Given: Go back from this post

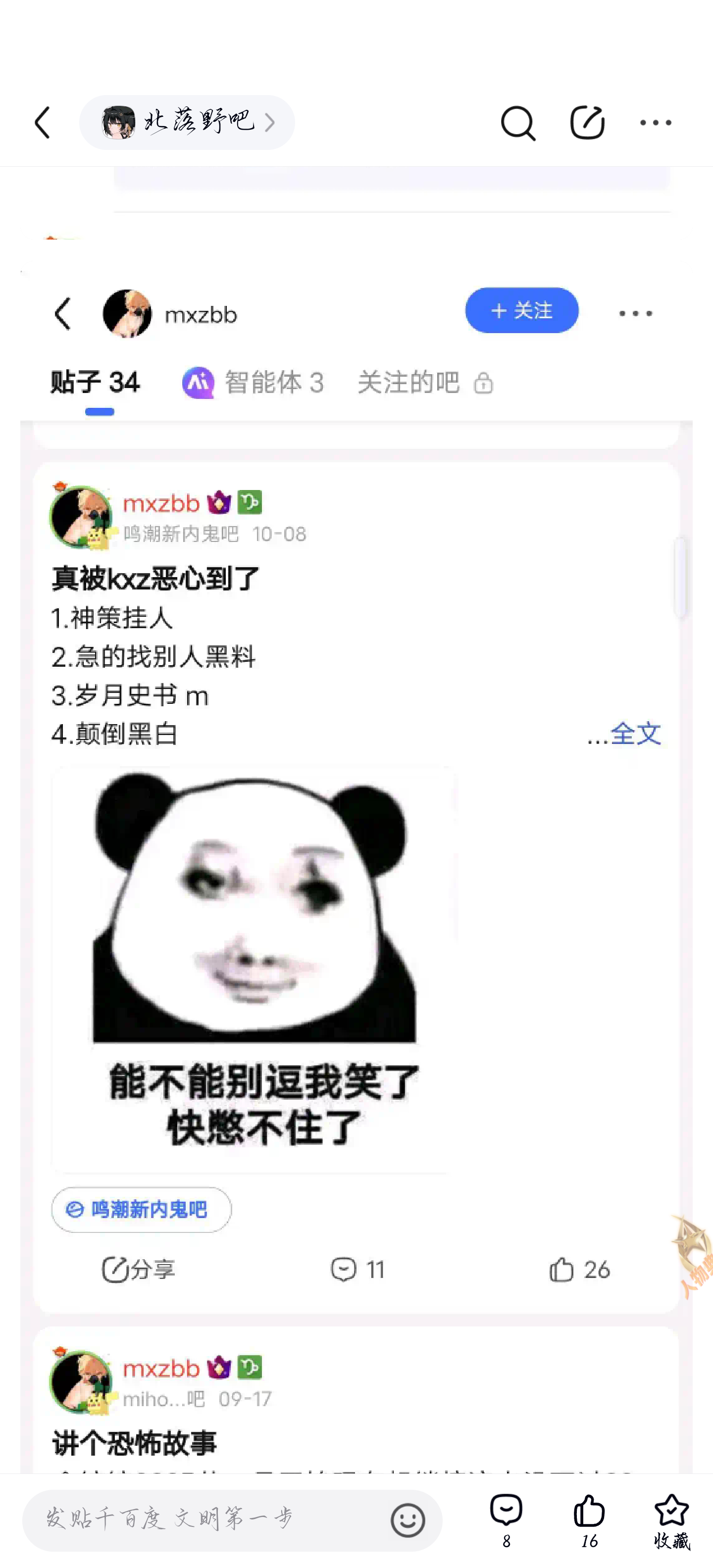Looking at the screenshot, I should coord(43,123).
